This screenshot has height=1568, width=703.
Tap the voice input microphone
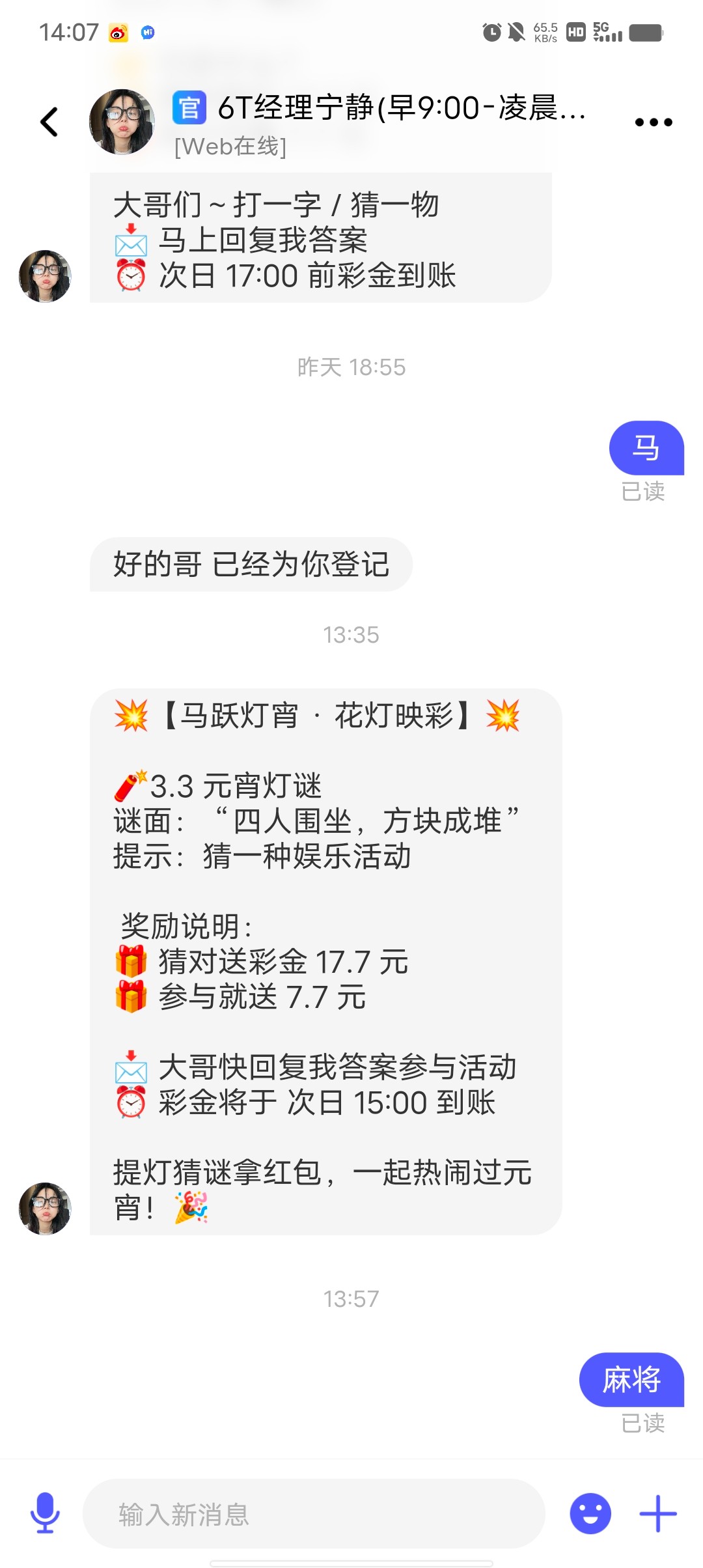pos(45,1513)
